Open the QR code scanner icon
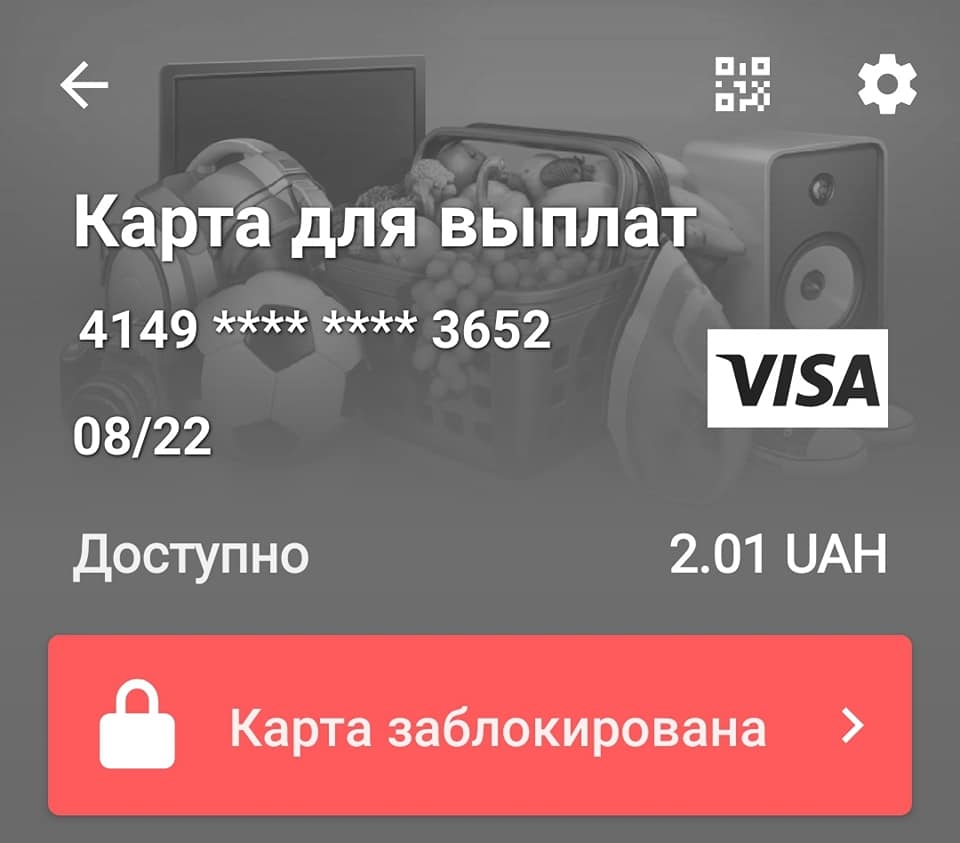960x843 pixels. 741,84
